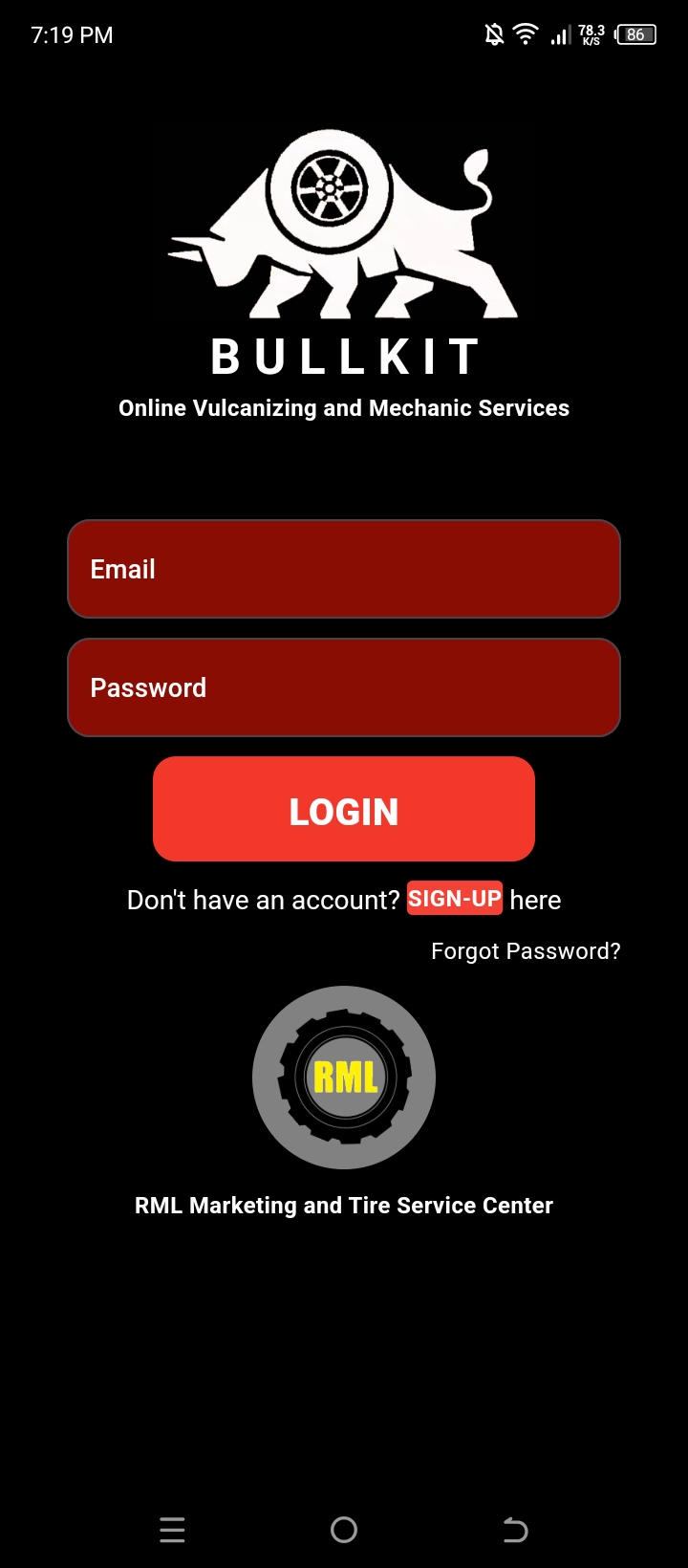Return to the home screen
688x1568 pixels.
tap(344, 1530)
